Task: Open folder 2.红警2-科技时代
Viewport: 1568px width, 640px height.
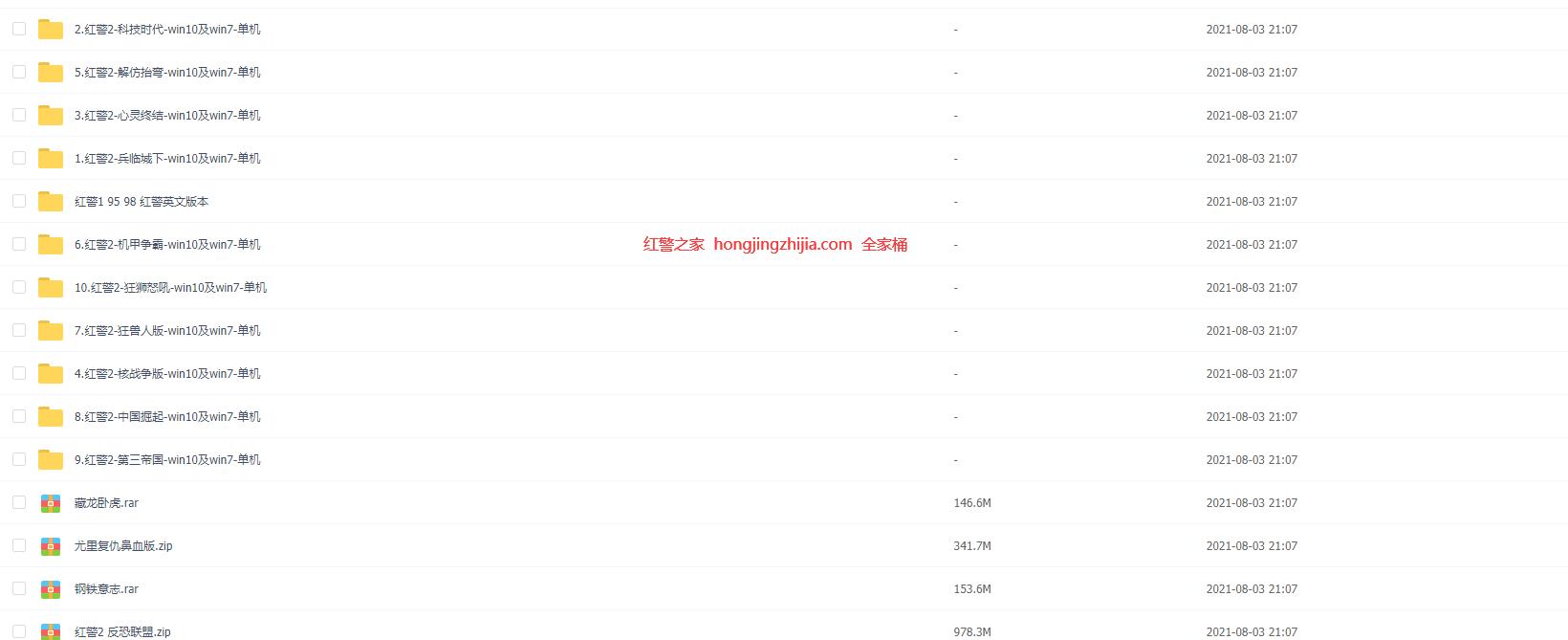Action: [167, 30]
